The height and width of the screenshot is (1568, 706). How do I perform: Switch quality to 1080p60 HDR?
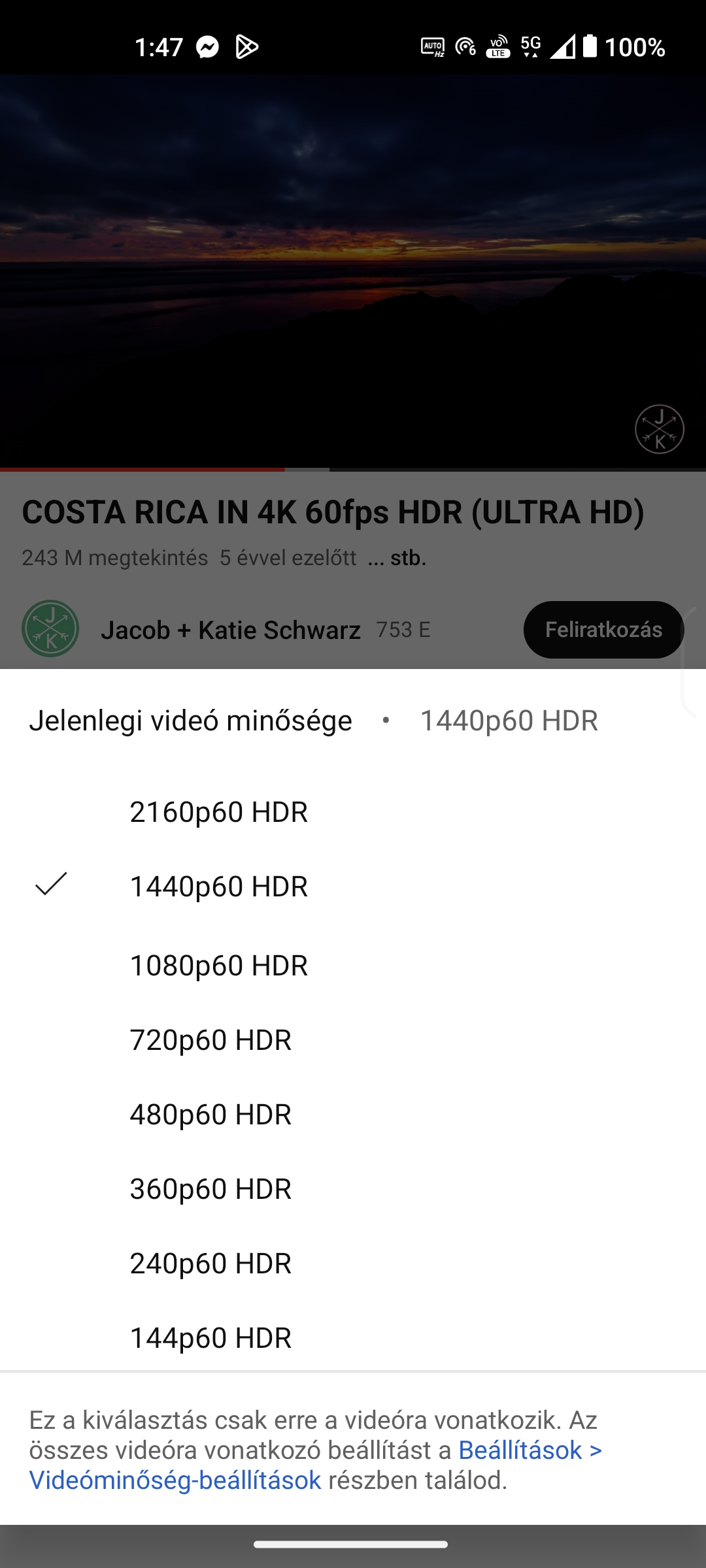tap(353, 966)
